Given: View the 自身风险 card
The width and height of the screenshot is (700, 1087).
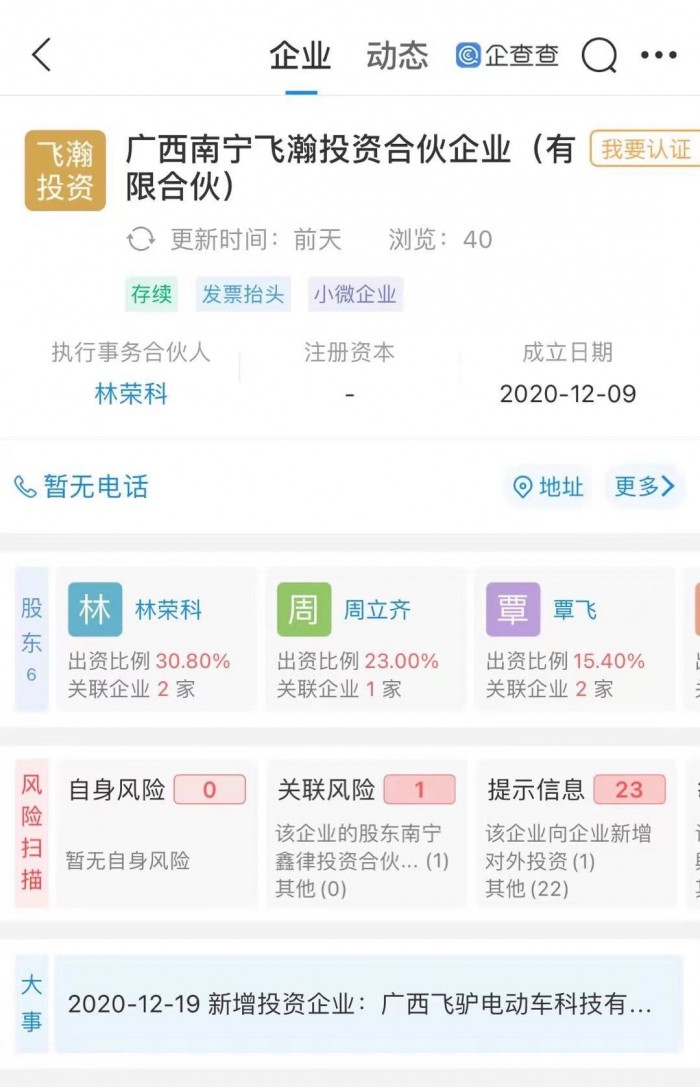Looking at the screenshot, I should click(x=156, y=834).
